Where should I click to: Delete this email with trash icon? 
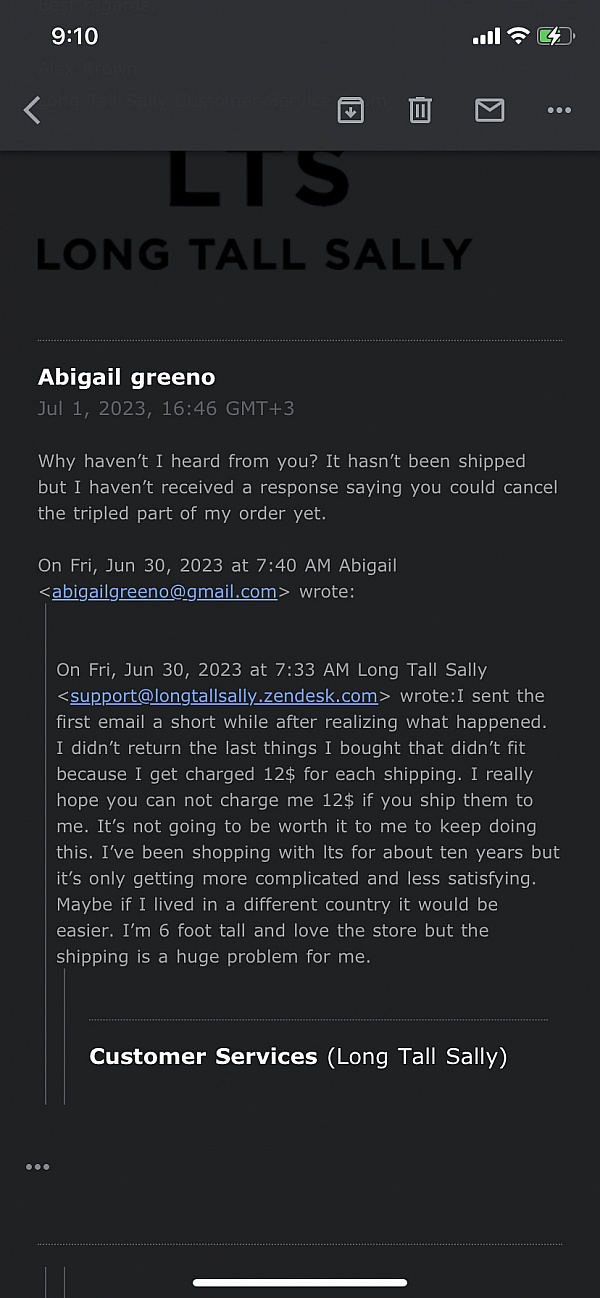click(x=420, y=110)
